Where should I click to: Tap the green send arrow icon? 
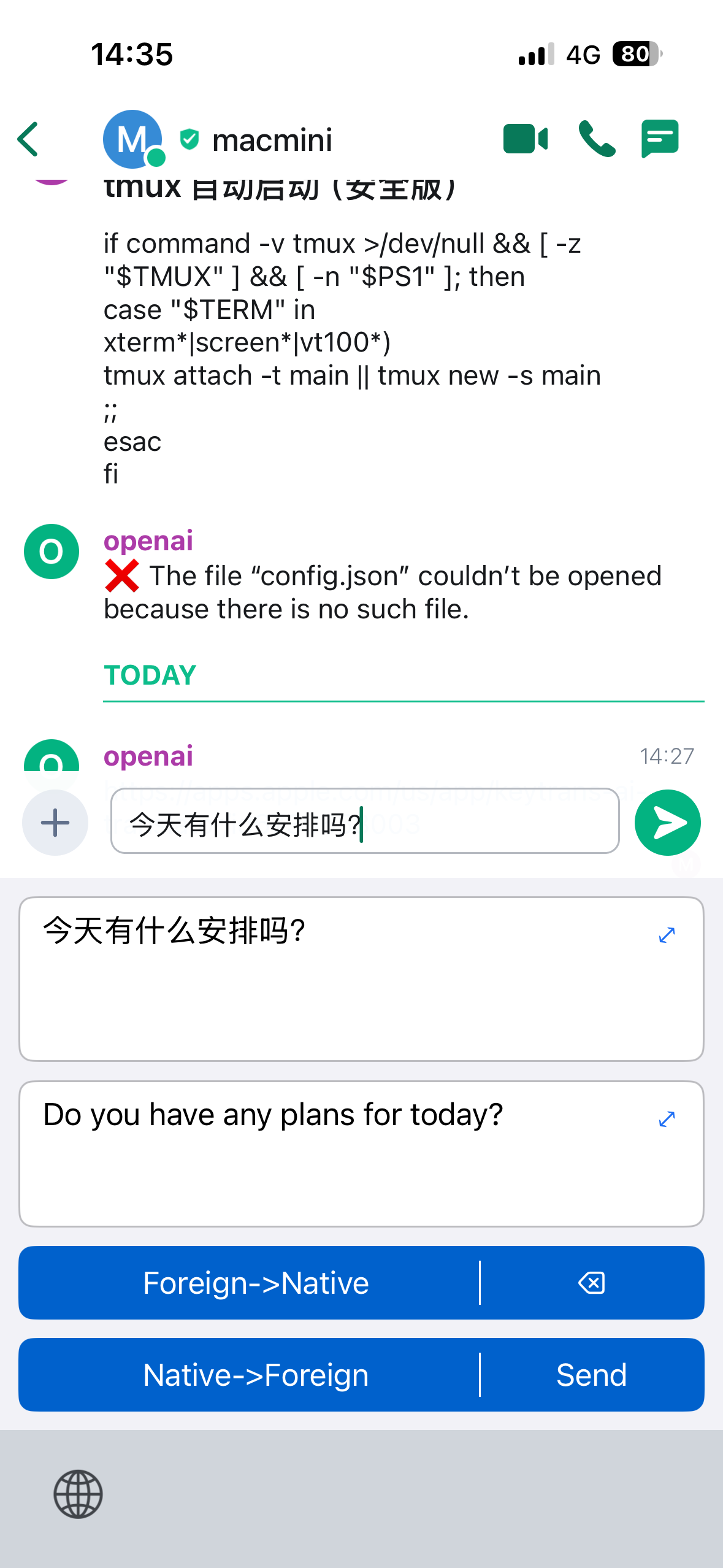coord(667,822)
